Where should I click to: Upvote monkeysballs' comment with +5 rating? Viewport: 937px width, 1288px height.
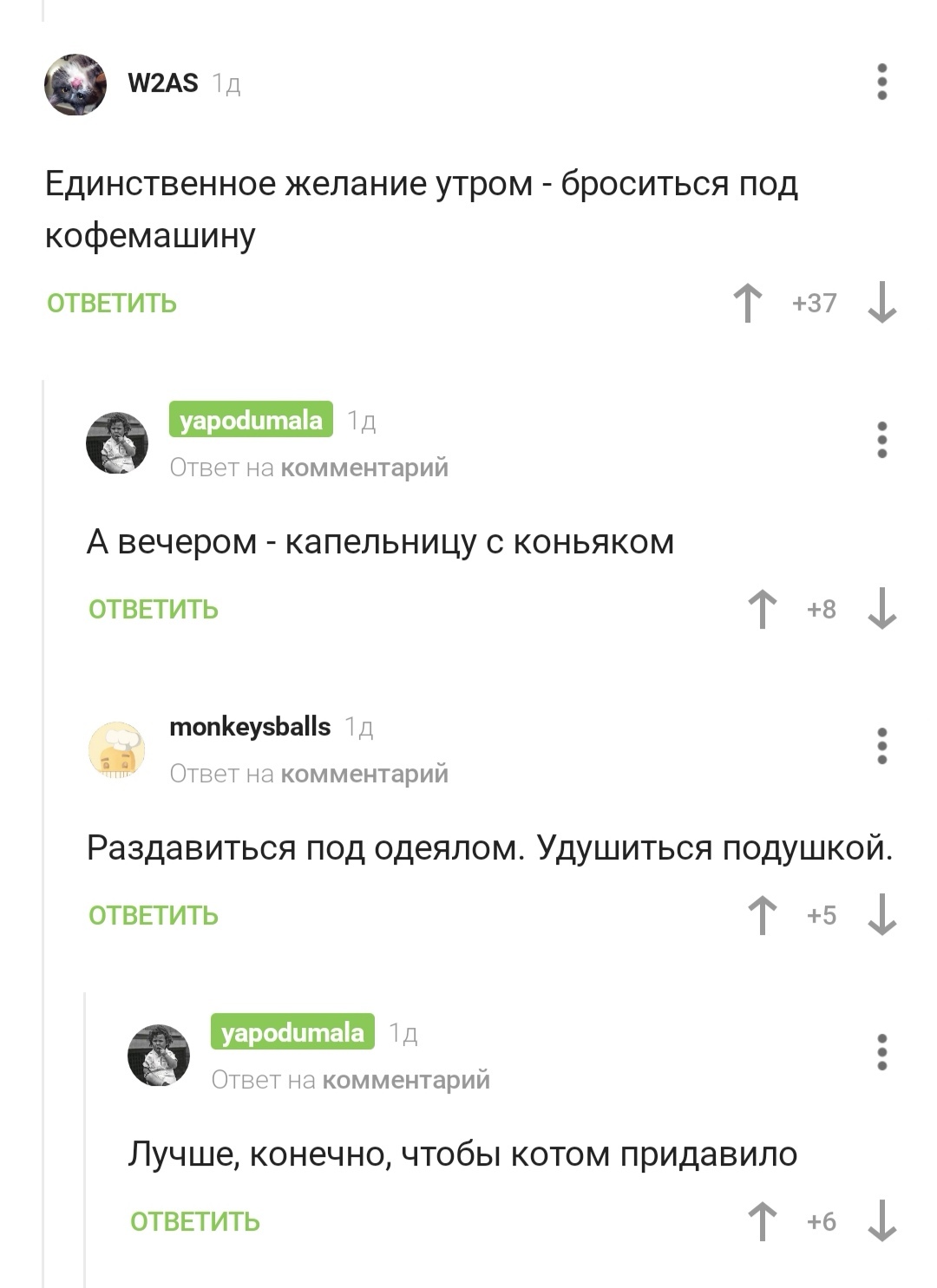pos(762,915)
